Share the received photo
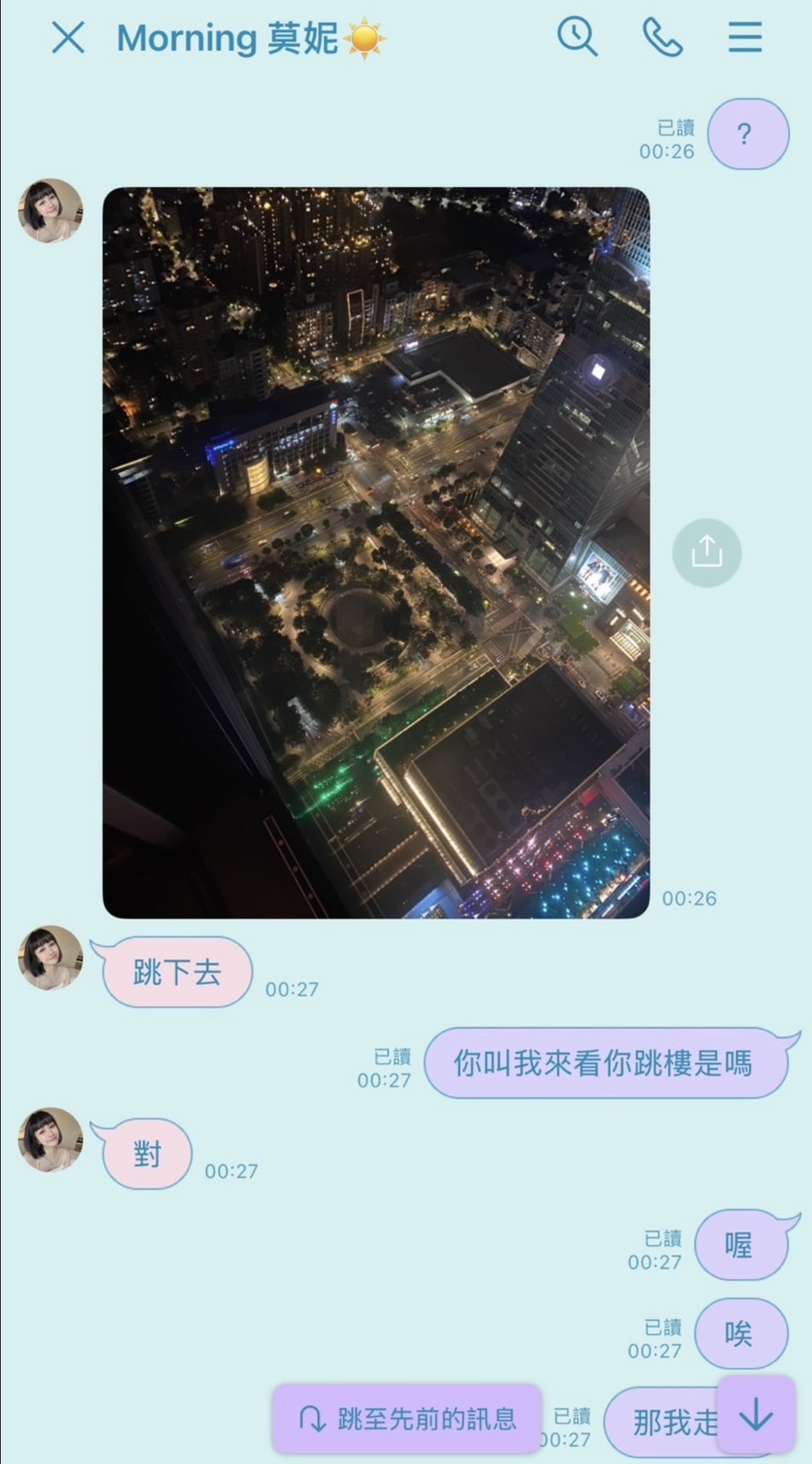The image size is (812, 1464). coord(706,553)
